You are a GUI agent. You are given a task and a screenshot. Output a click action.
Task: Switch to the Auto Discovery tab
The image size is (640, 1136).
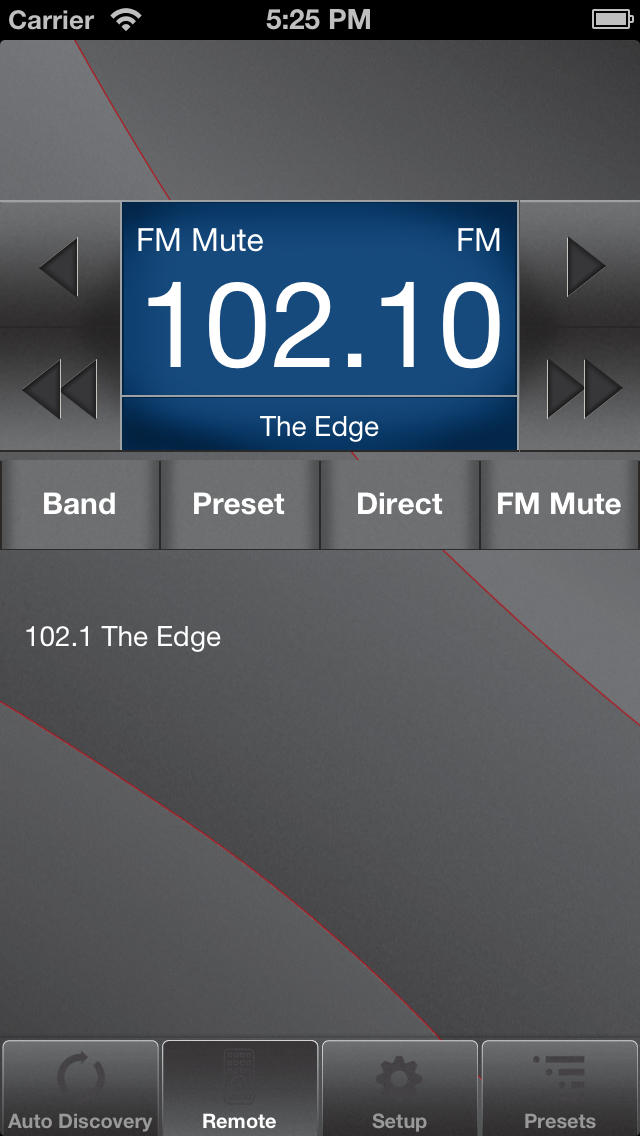pos(80,1088)
